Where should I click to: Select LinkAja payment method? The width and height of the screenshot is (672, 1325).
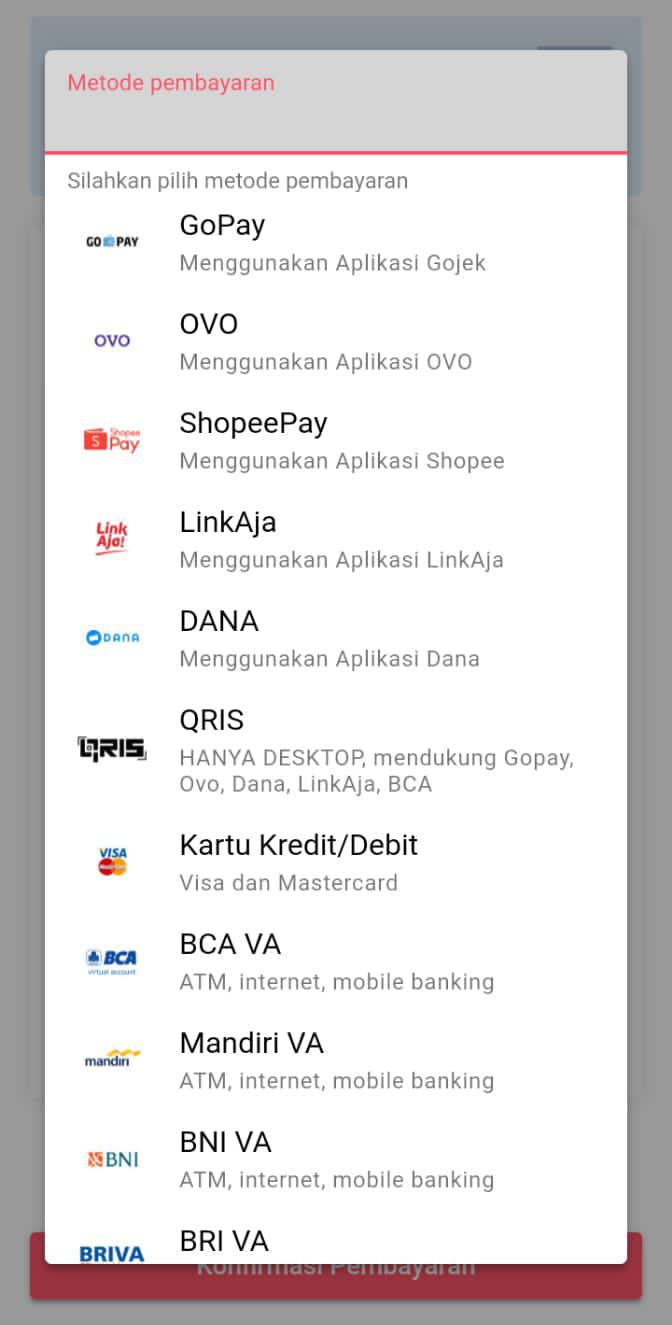coord(336,539)
